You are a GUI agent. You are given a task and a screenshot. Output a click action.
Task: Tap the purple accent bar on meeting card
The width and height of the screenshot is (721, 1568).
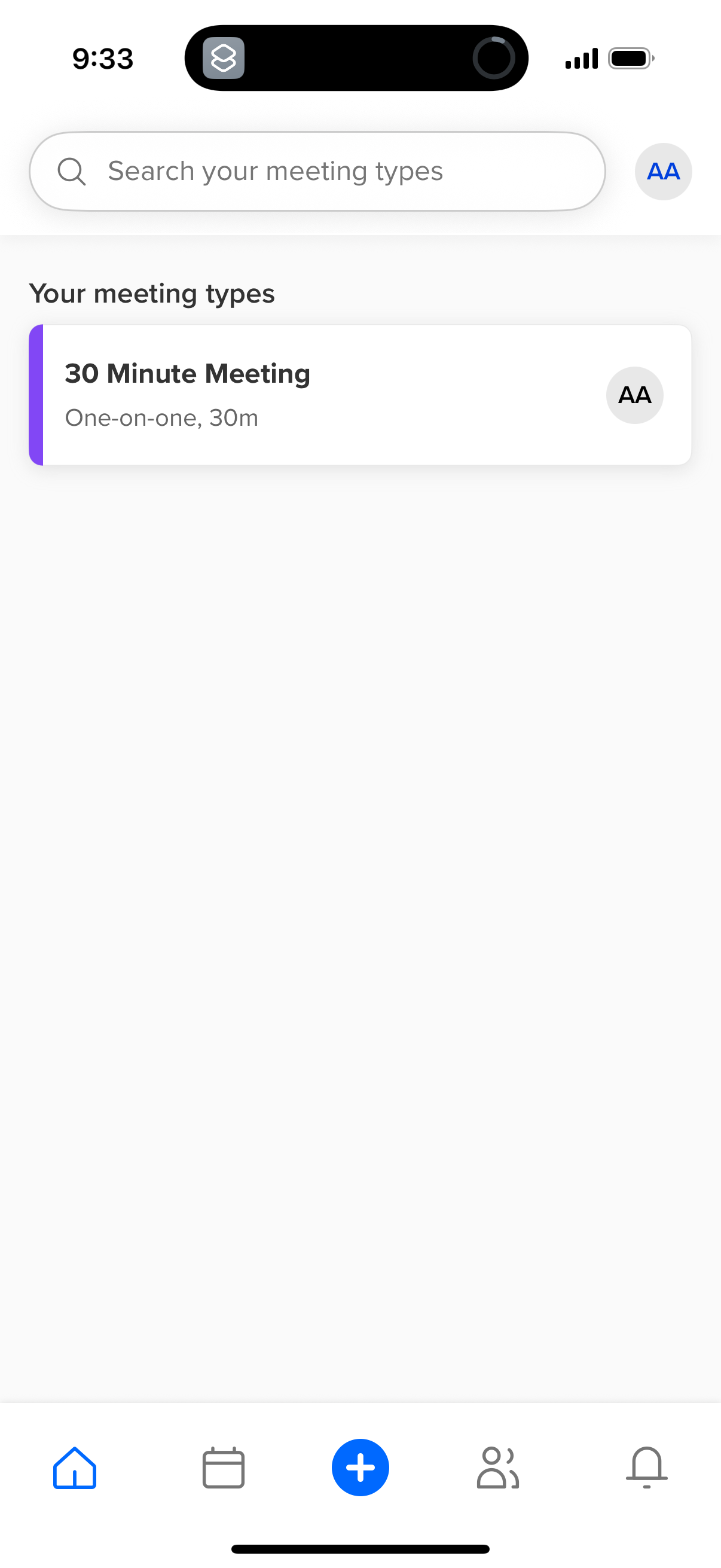point(37,395)
